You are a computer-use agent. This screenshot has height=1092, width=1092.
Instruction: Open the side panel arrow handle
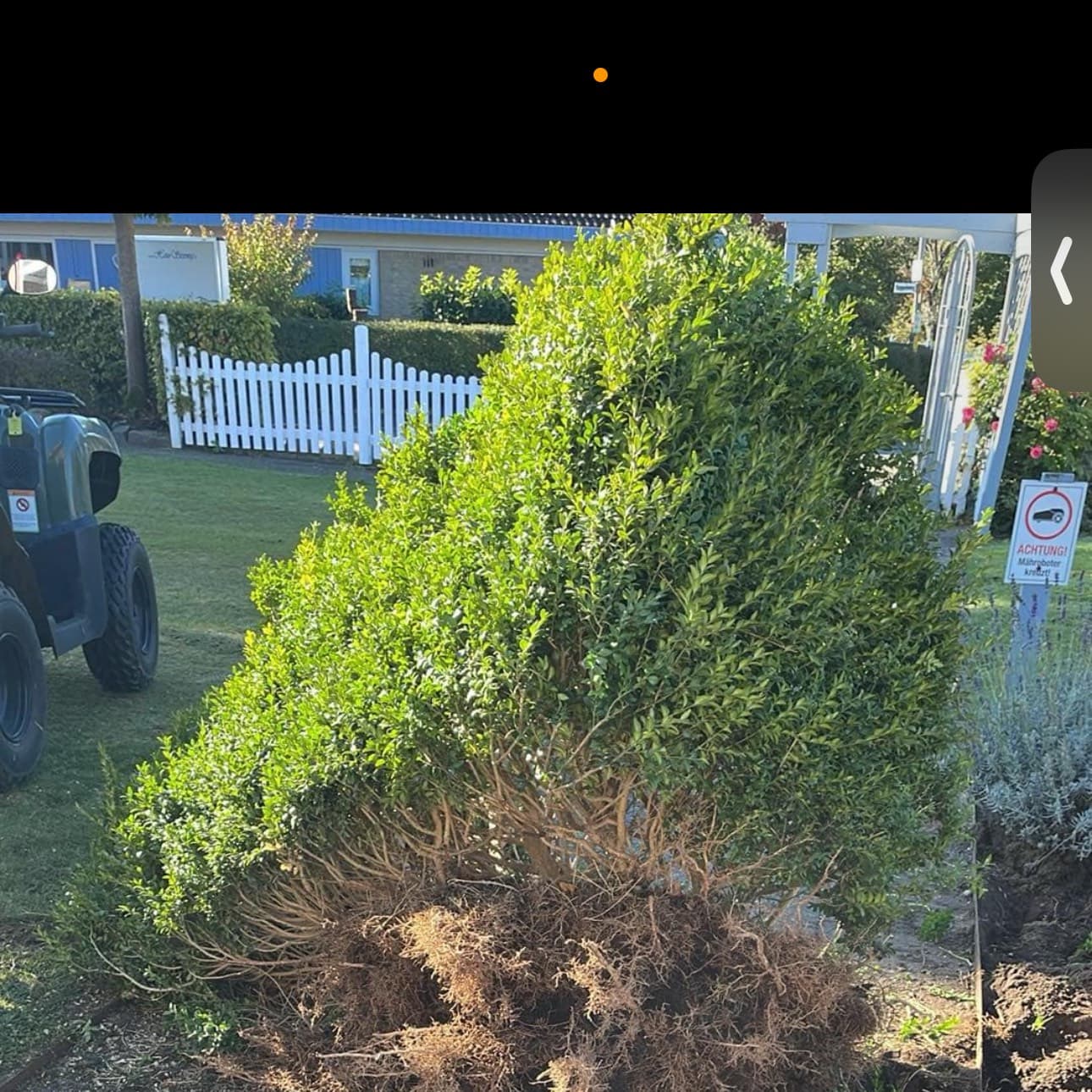pos(1062,271)
